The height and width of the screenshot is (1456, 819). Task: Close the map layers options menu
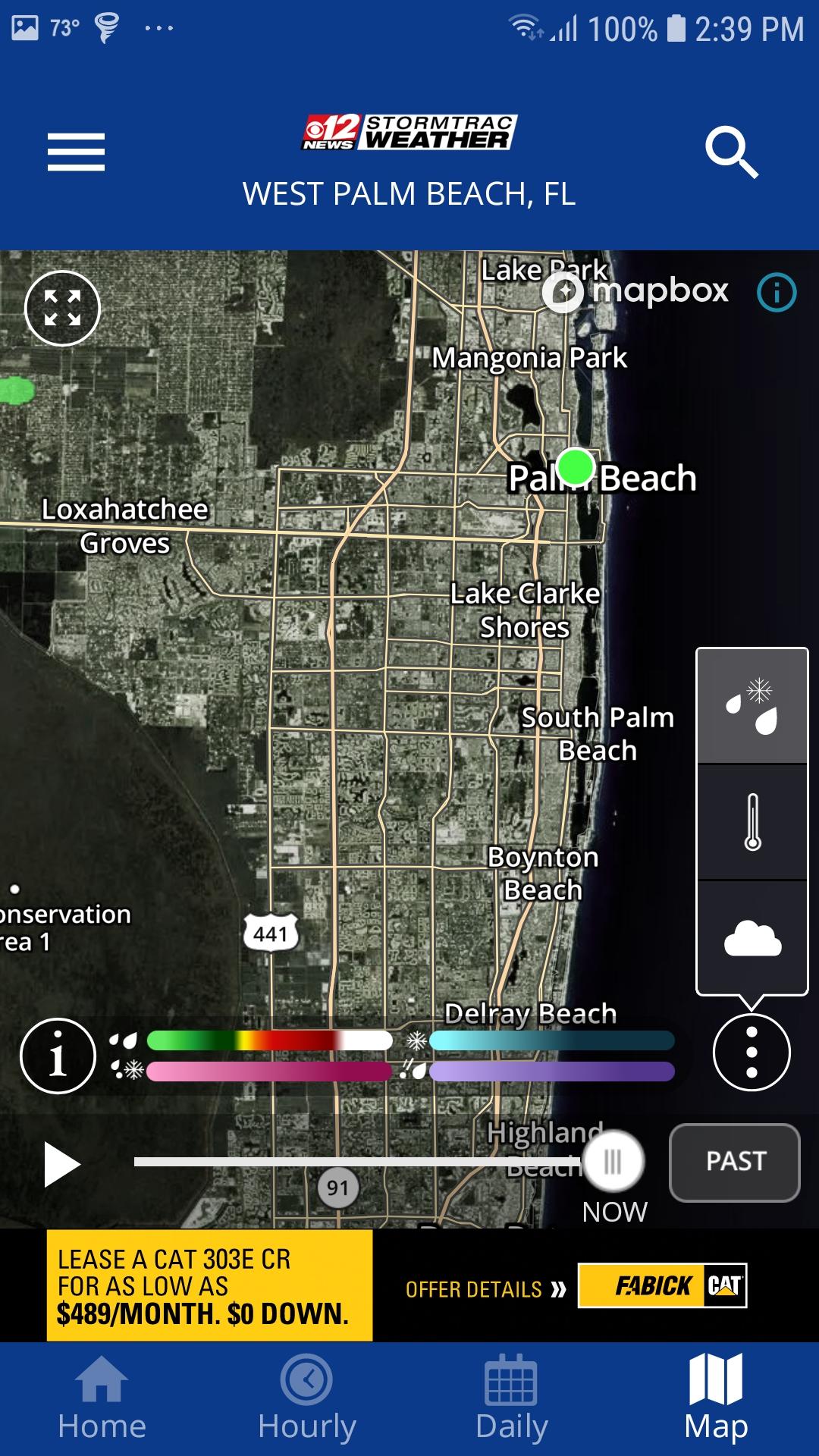point(752,1053)
